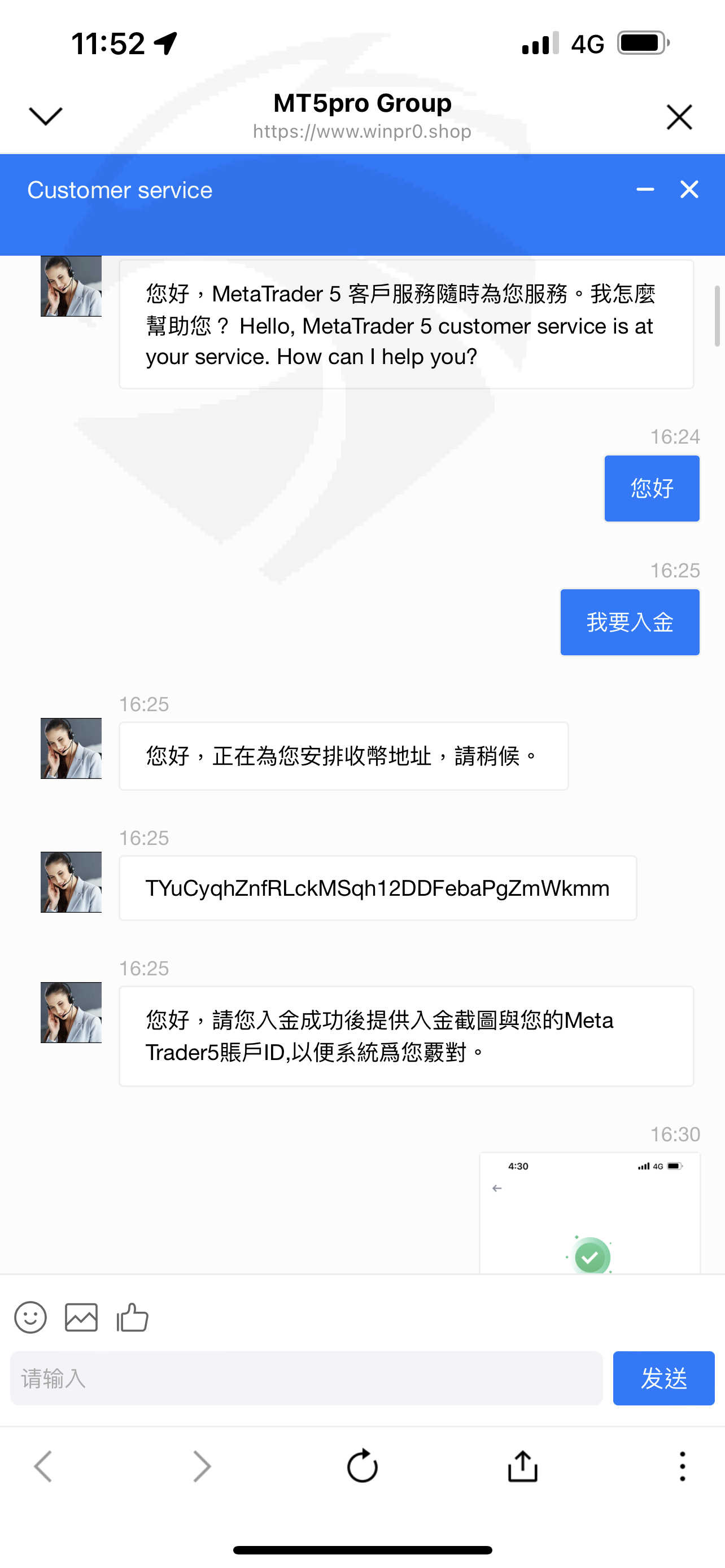Share this page
The height and width of the screenshot is (1568, 725).
[523, 1465]
